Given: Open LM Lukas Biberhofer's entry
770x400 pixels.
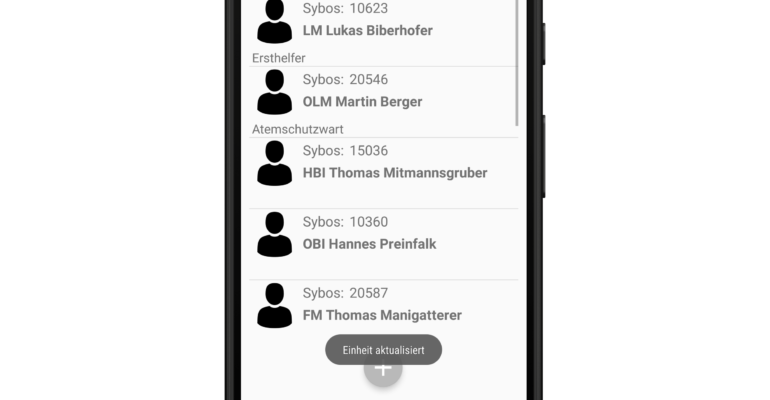Looking at the screenshot, I should (x=367, y=30).
